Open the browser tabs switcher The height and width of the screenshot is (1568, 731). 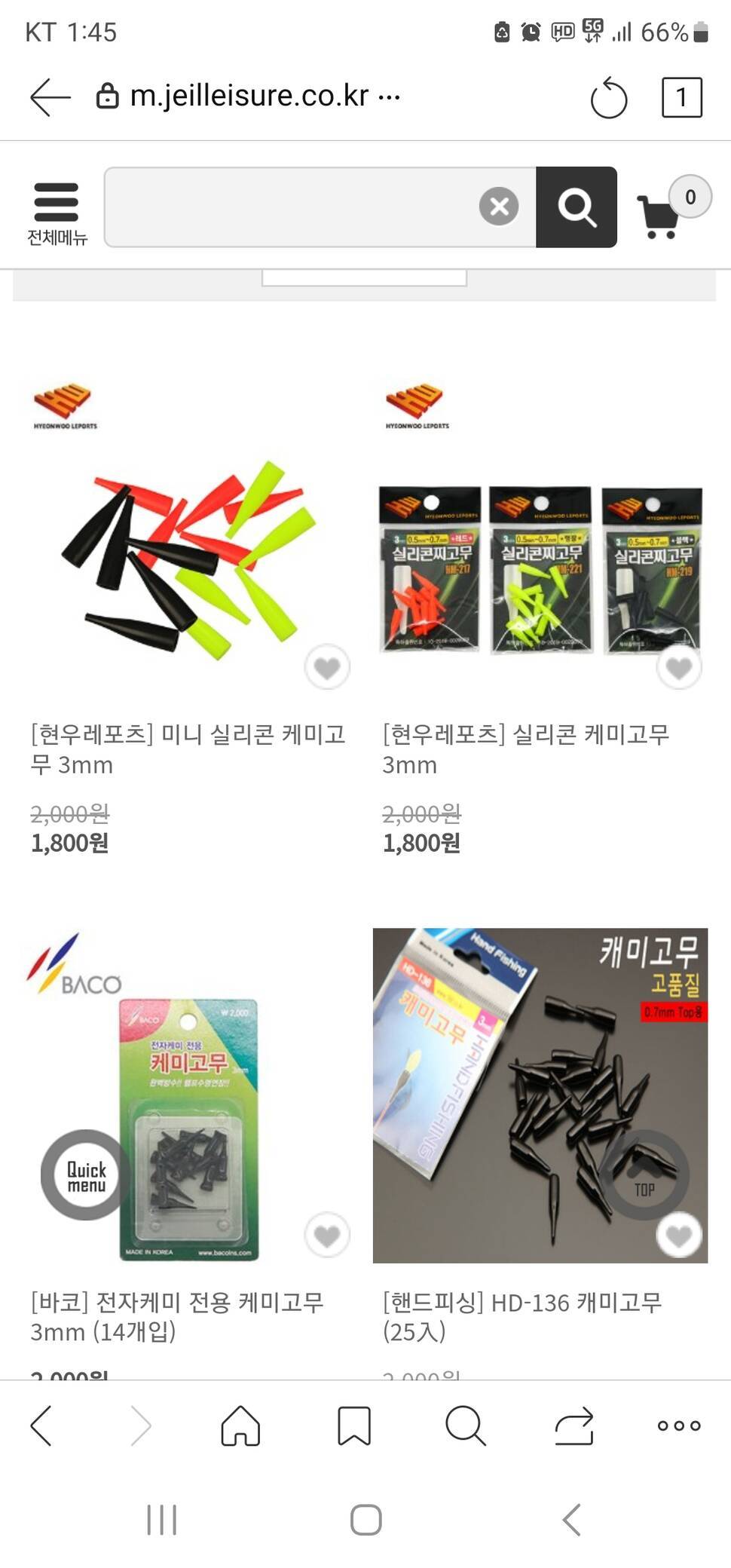(681, 97)
